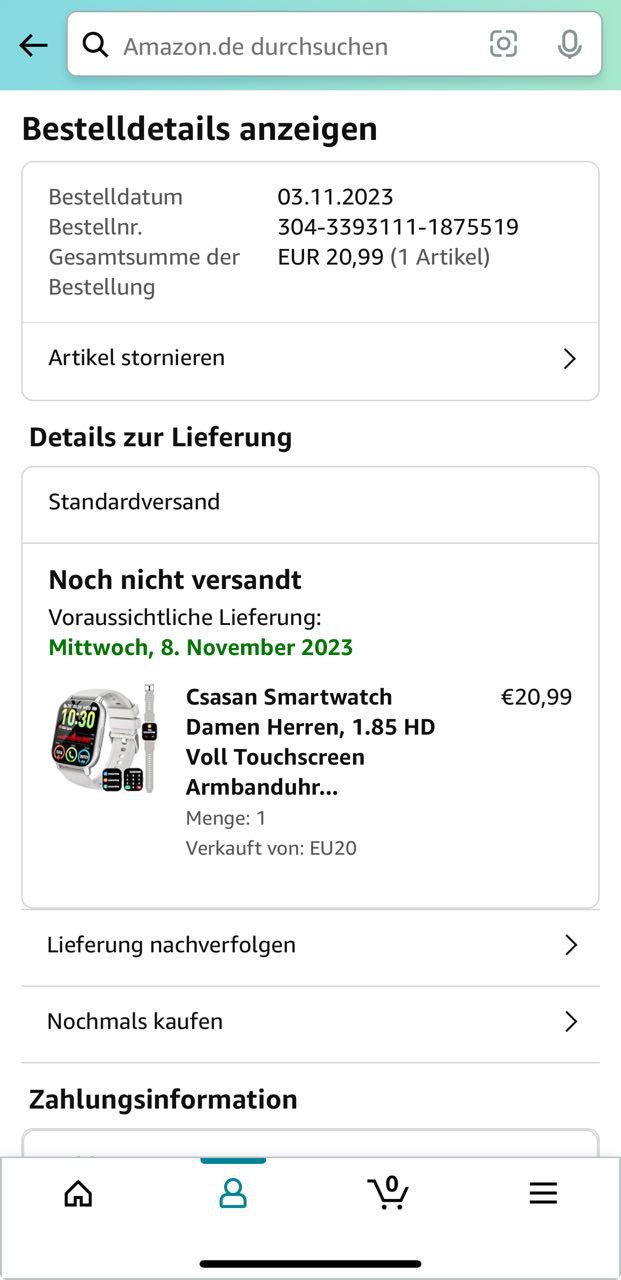Start voice search with the microphone
Image resolution: width=621 pixels, height=1280 pixels.
click(569, 44)
